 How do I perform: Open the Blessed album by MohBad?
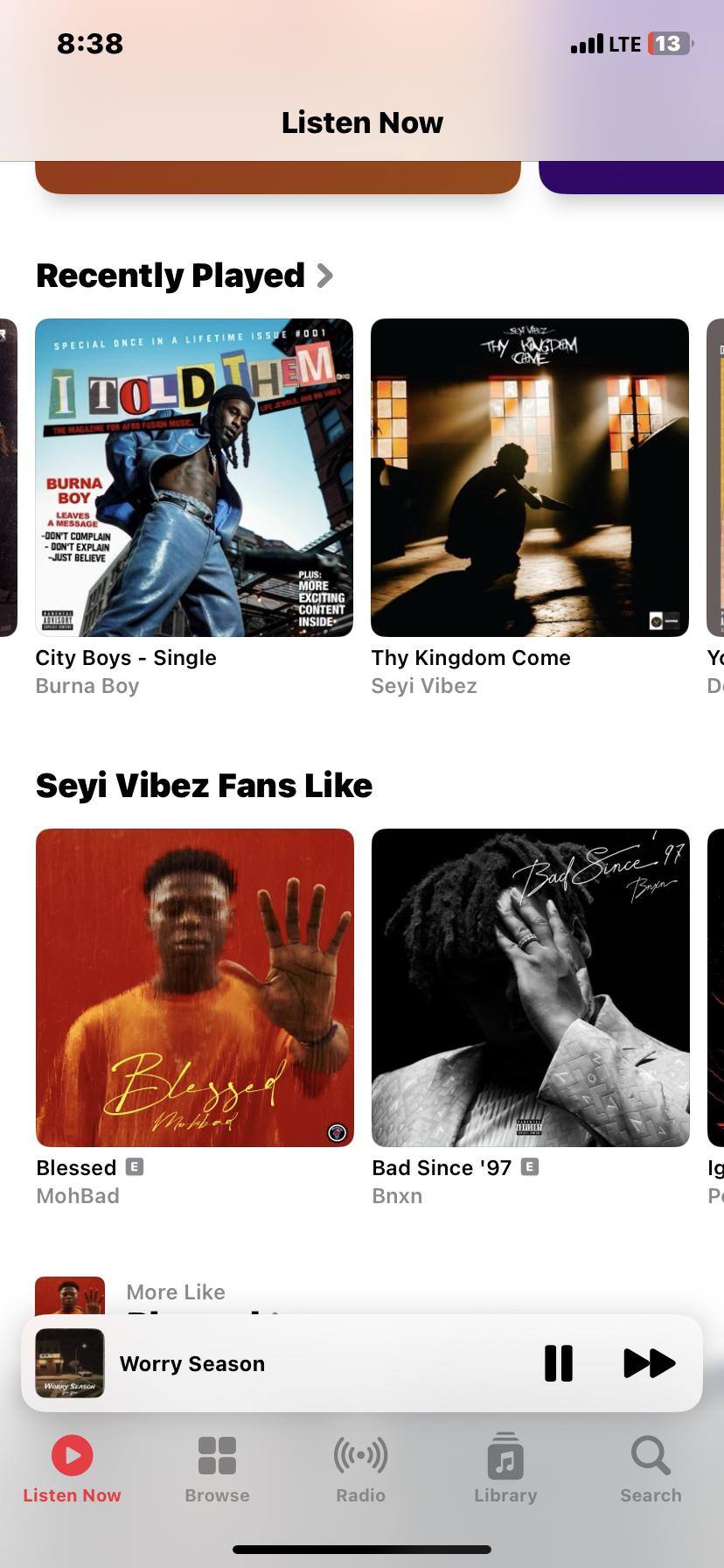(194, 988)
